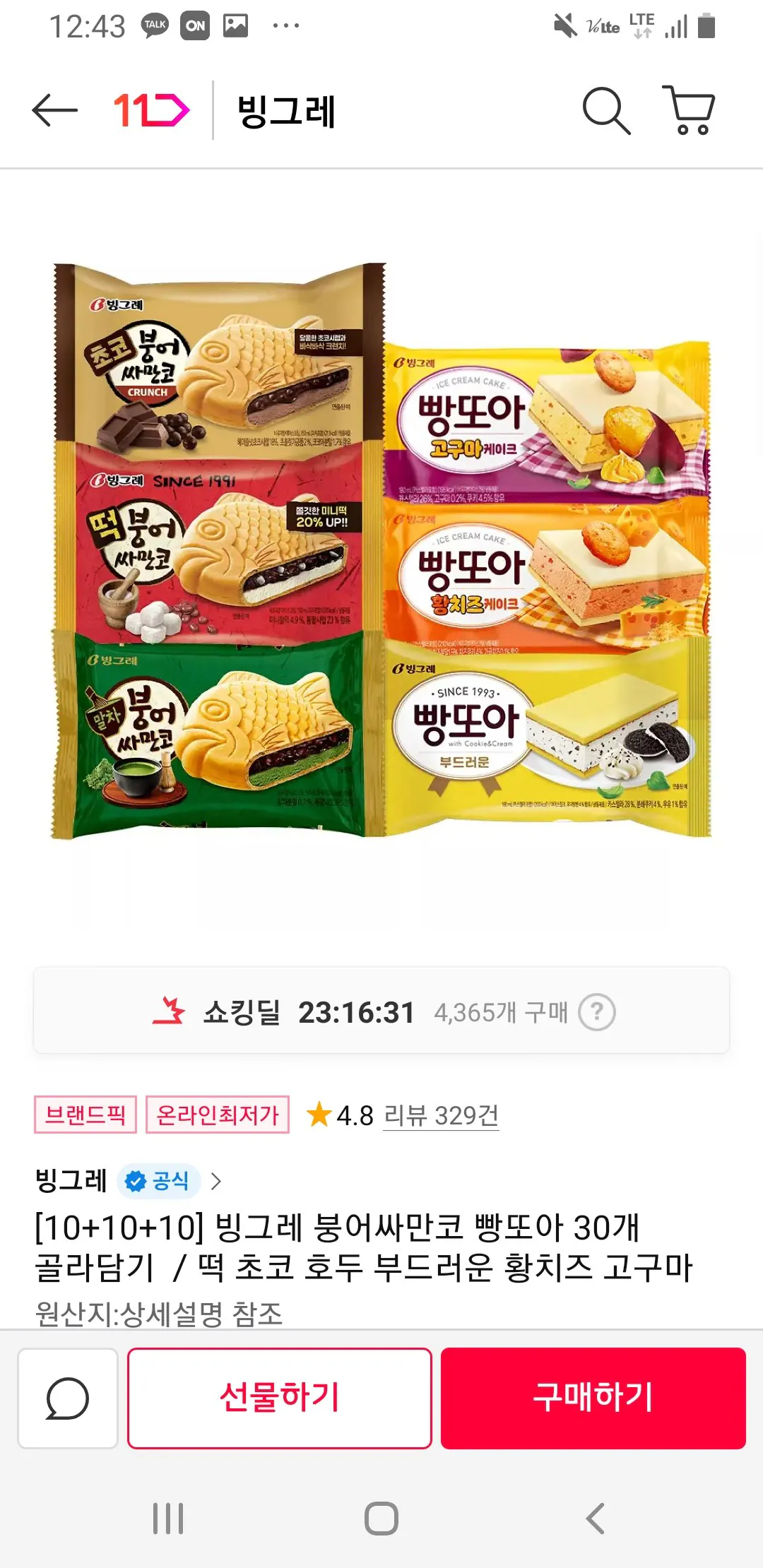Tap 구매하기 to buy now
Screen dimensions: 763x1568
[x=593, y=1398]
